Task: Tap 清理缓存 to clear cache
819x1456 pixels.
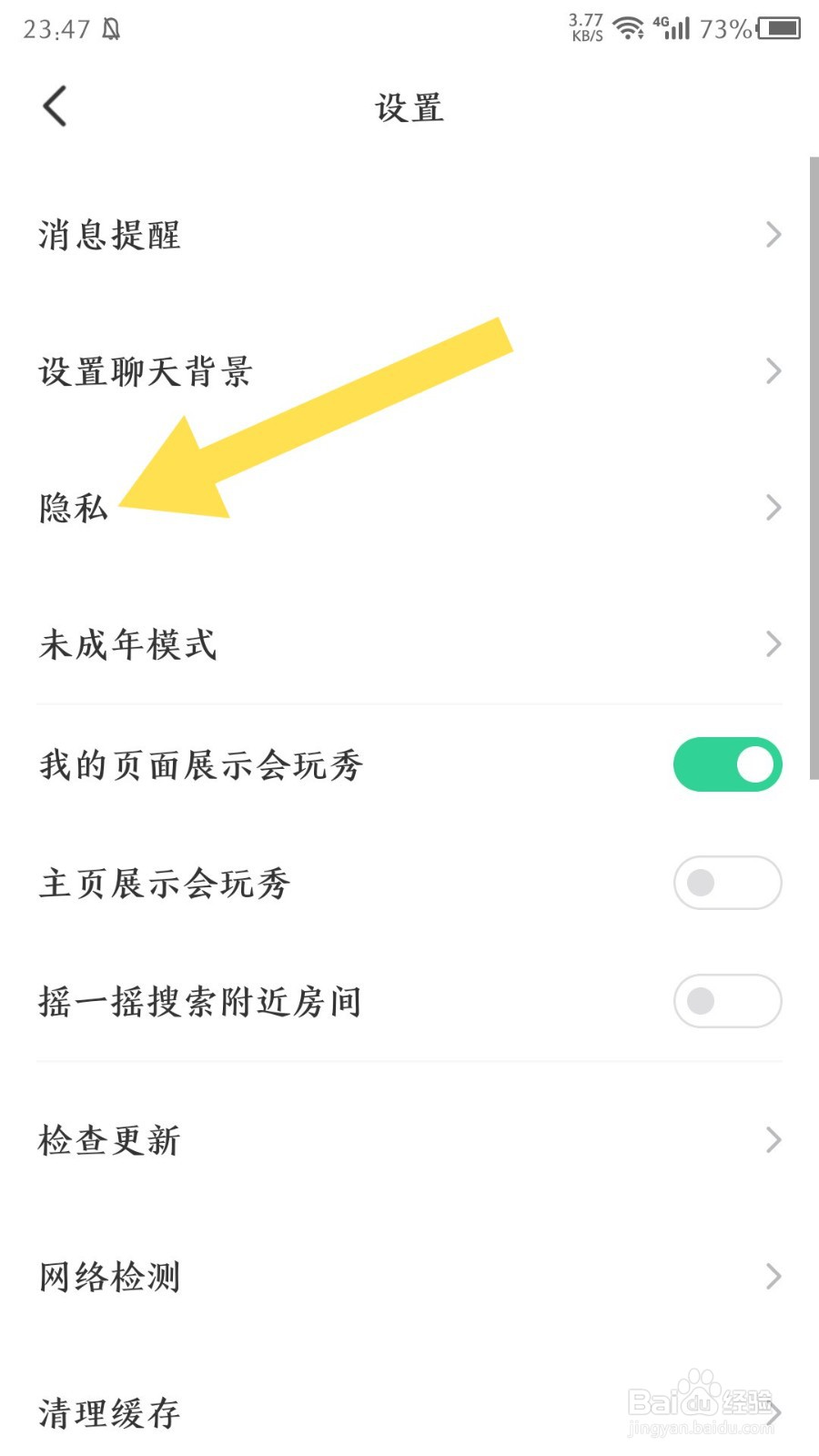Action: point(107,1413)
